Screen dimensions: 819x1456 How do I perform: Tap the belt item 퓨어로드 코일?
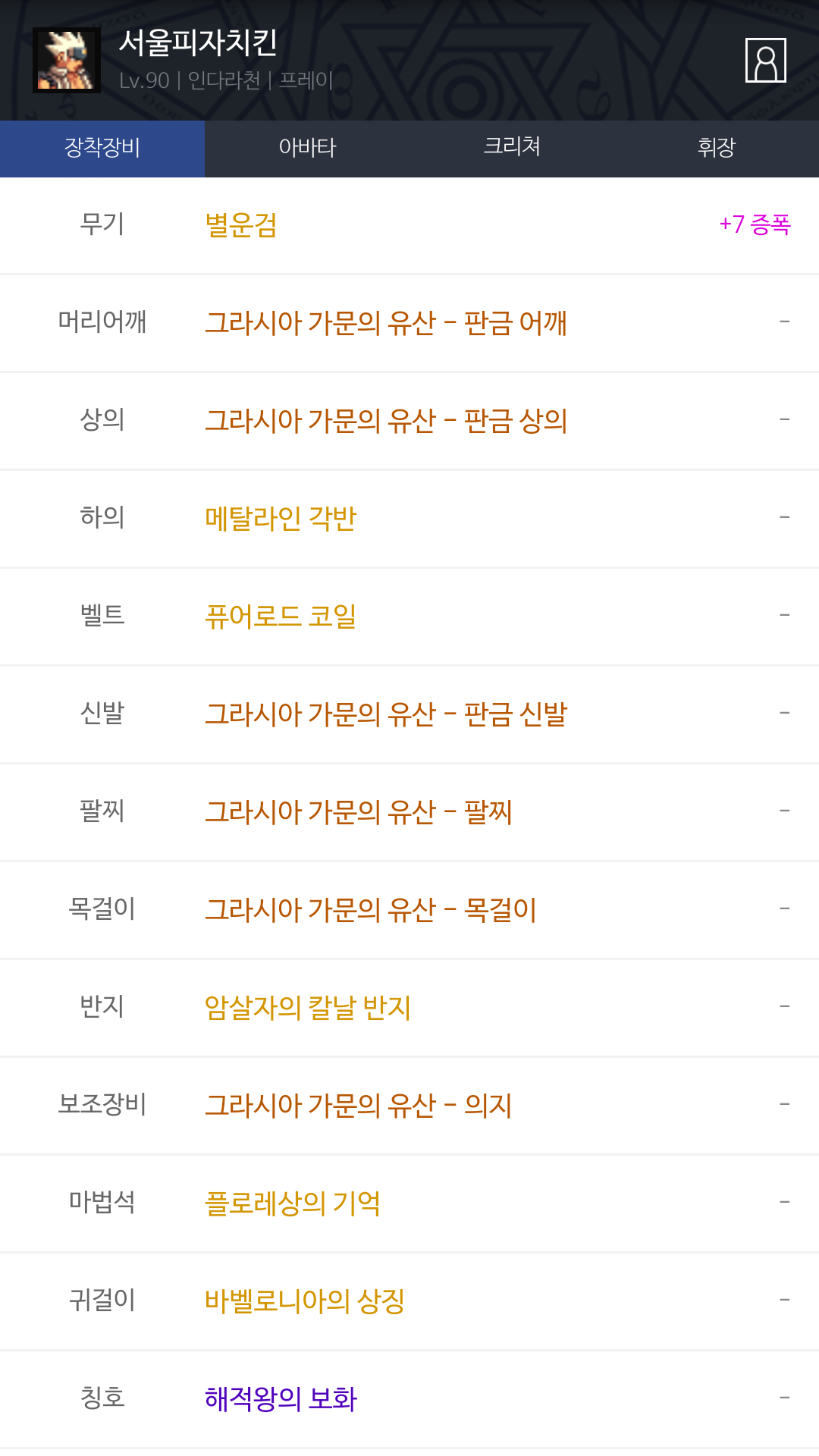click(x=281, y=617)
